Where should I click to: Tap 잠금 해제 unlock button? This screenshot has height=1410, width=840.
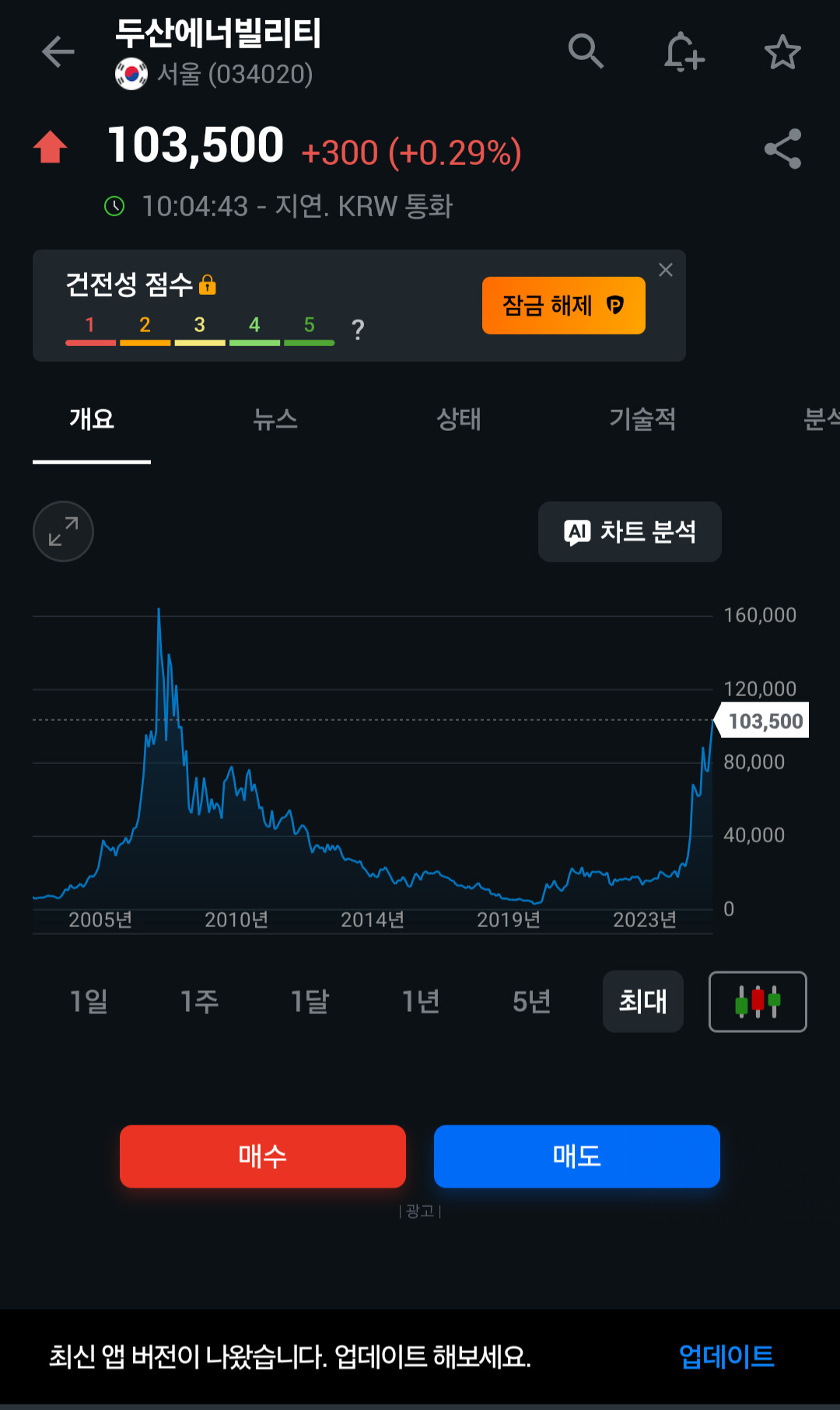coord(563,305)
